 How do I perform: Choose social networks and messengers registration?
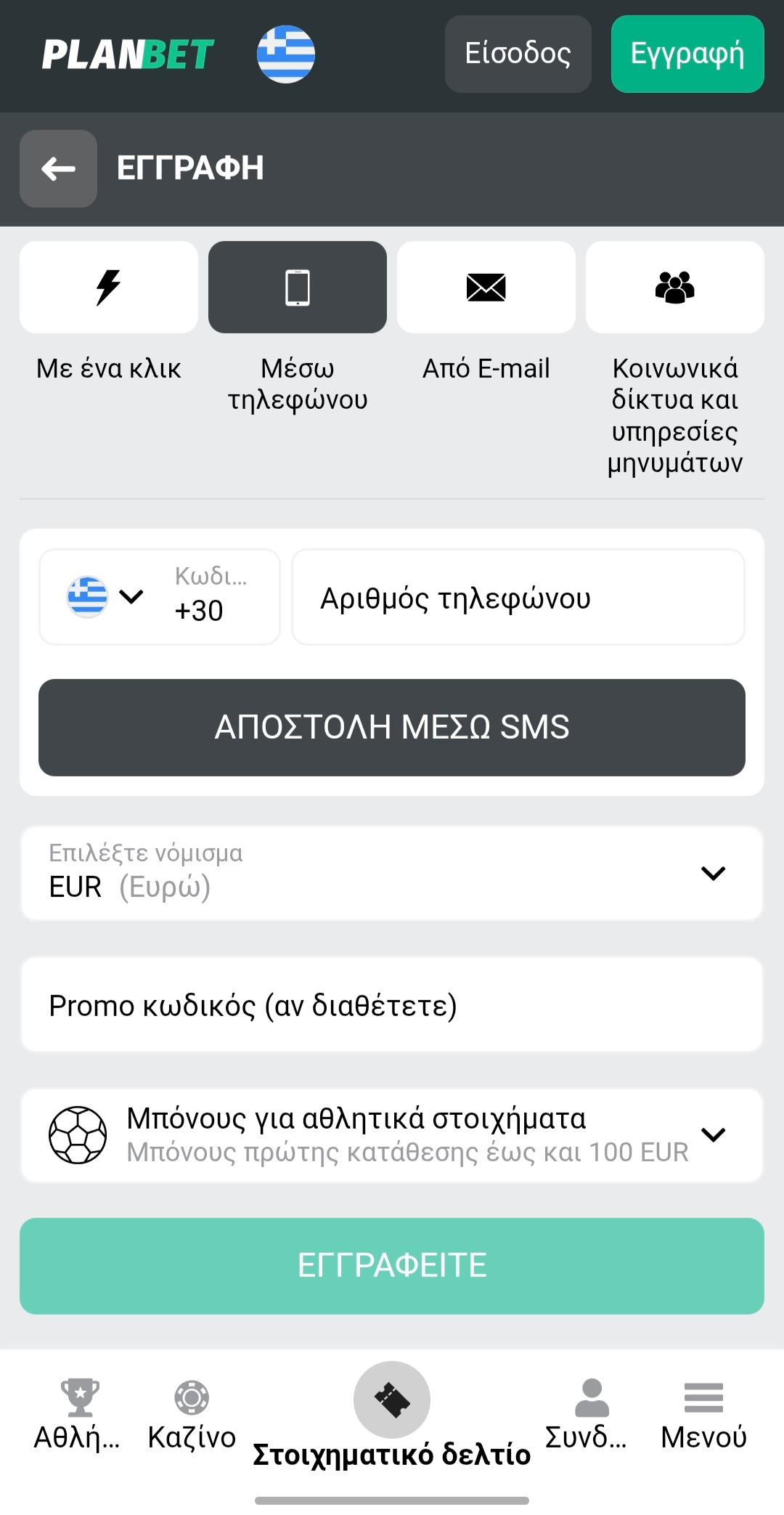[x=674, y=288]
